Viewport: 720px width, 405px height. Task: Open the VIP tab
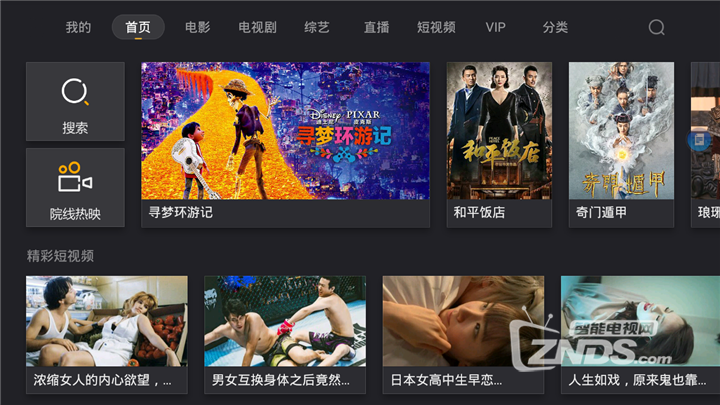[496, 28]
